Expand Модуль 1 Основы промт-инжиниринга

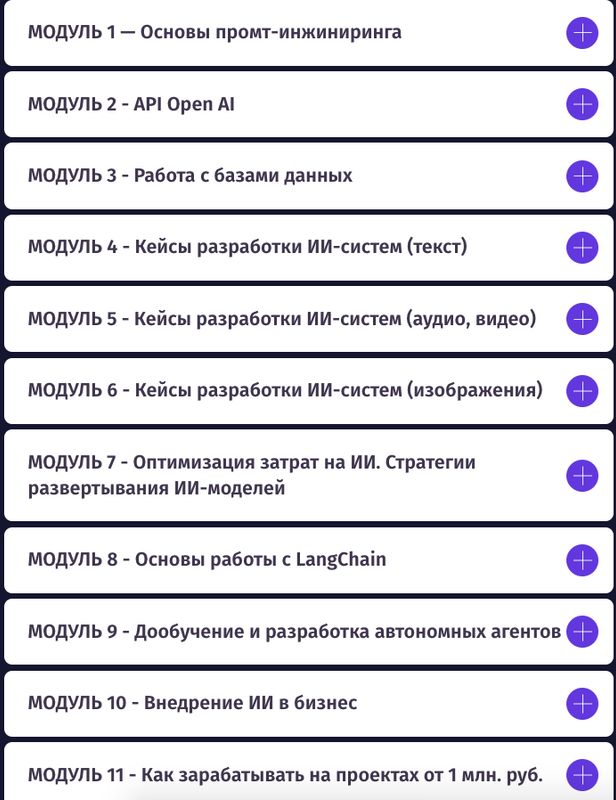[581, 32]
